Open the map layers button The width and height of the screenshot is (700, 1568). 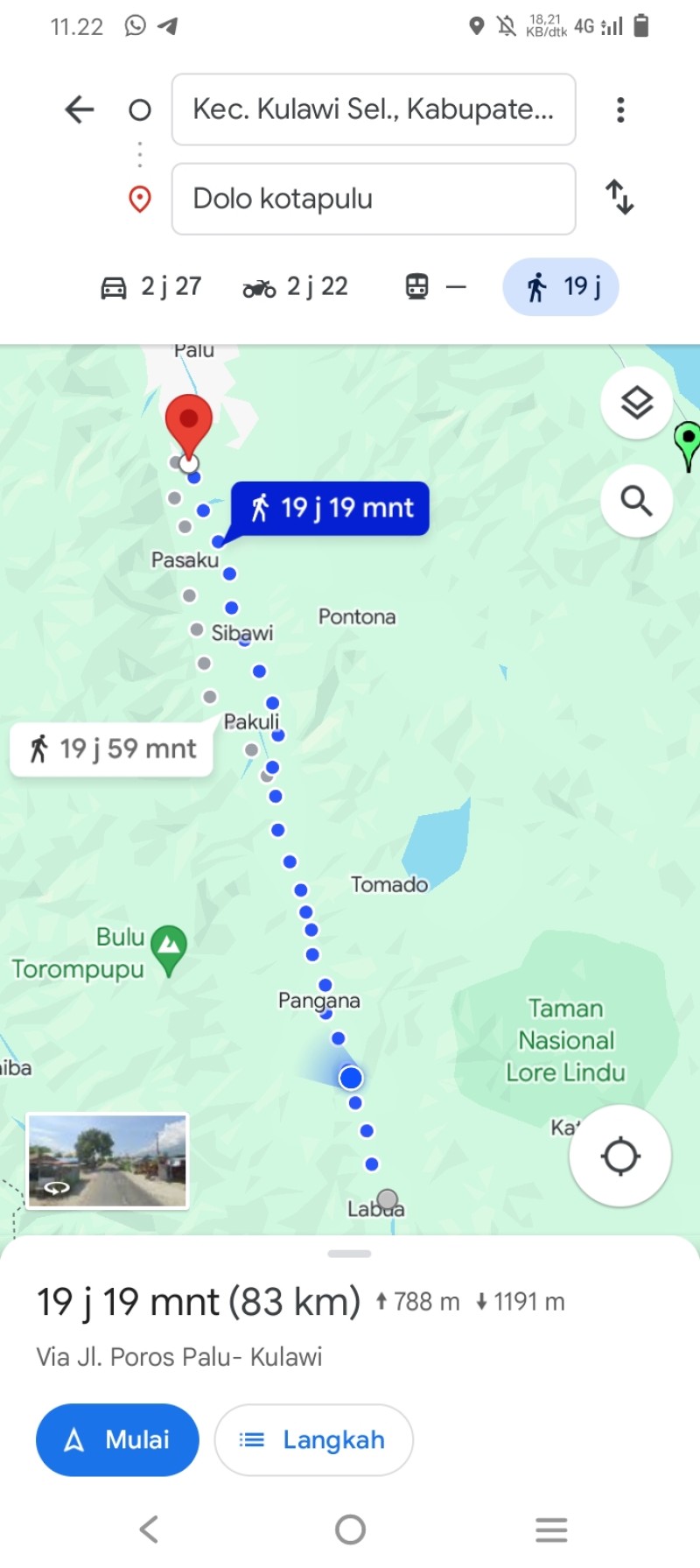coord(637,403)
